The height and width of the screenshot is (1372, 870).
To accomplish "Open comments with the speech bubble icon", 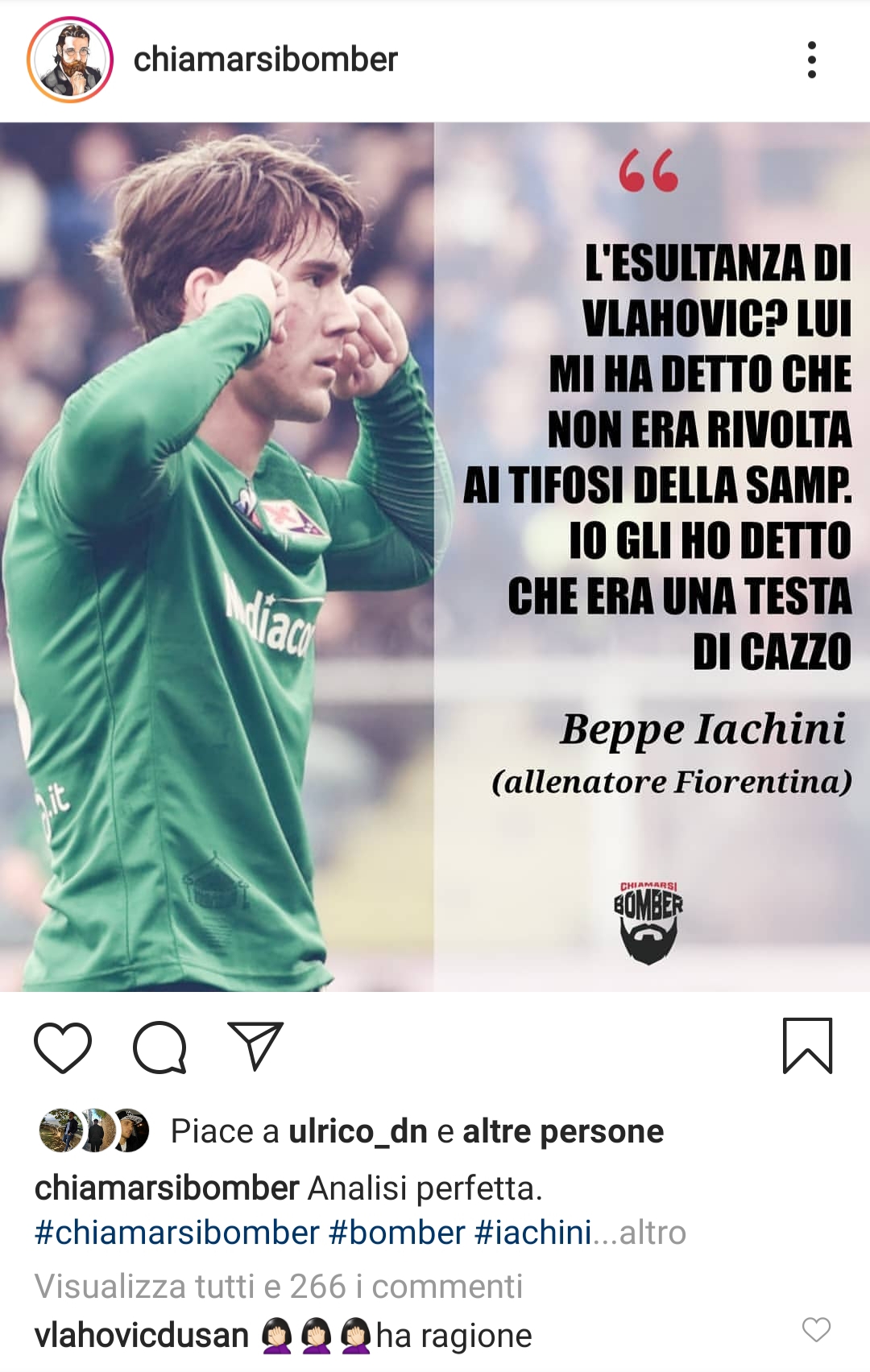I will tap(159, 1048).
